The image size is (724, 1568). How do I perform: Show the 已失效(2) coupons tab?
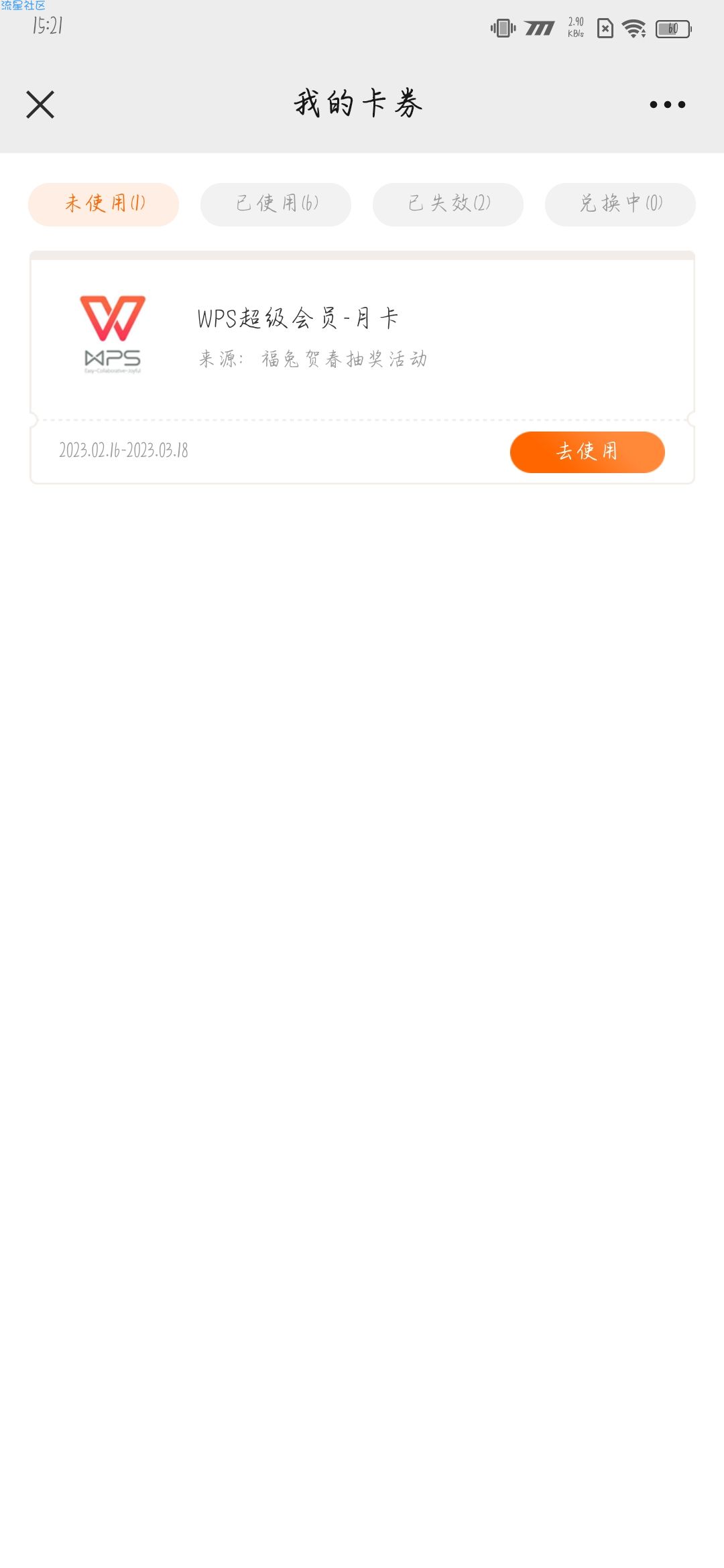448,204
